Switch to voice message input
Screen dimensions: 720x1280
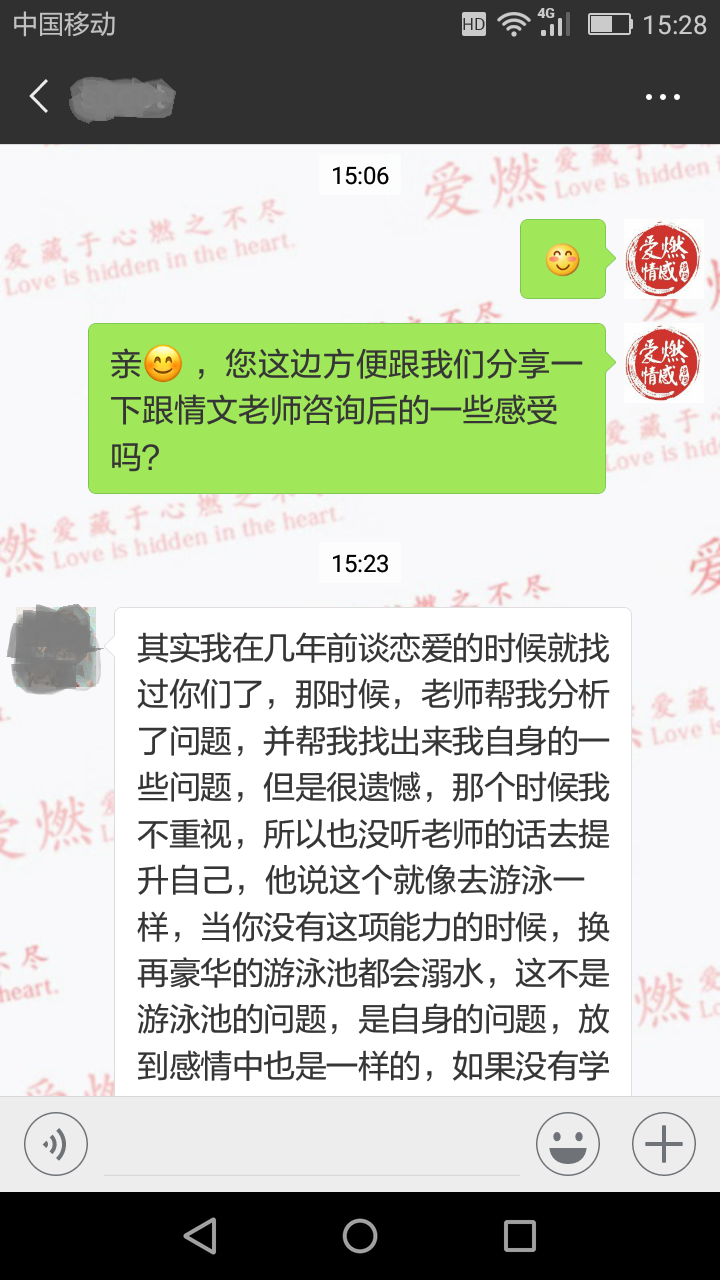56,1144
